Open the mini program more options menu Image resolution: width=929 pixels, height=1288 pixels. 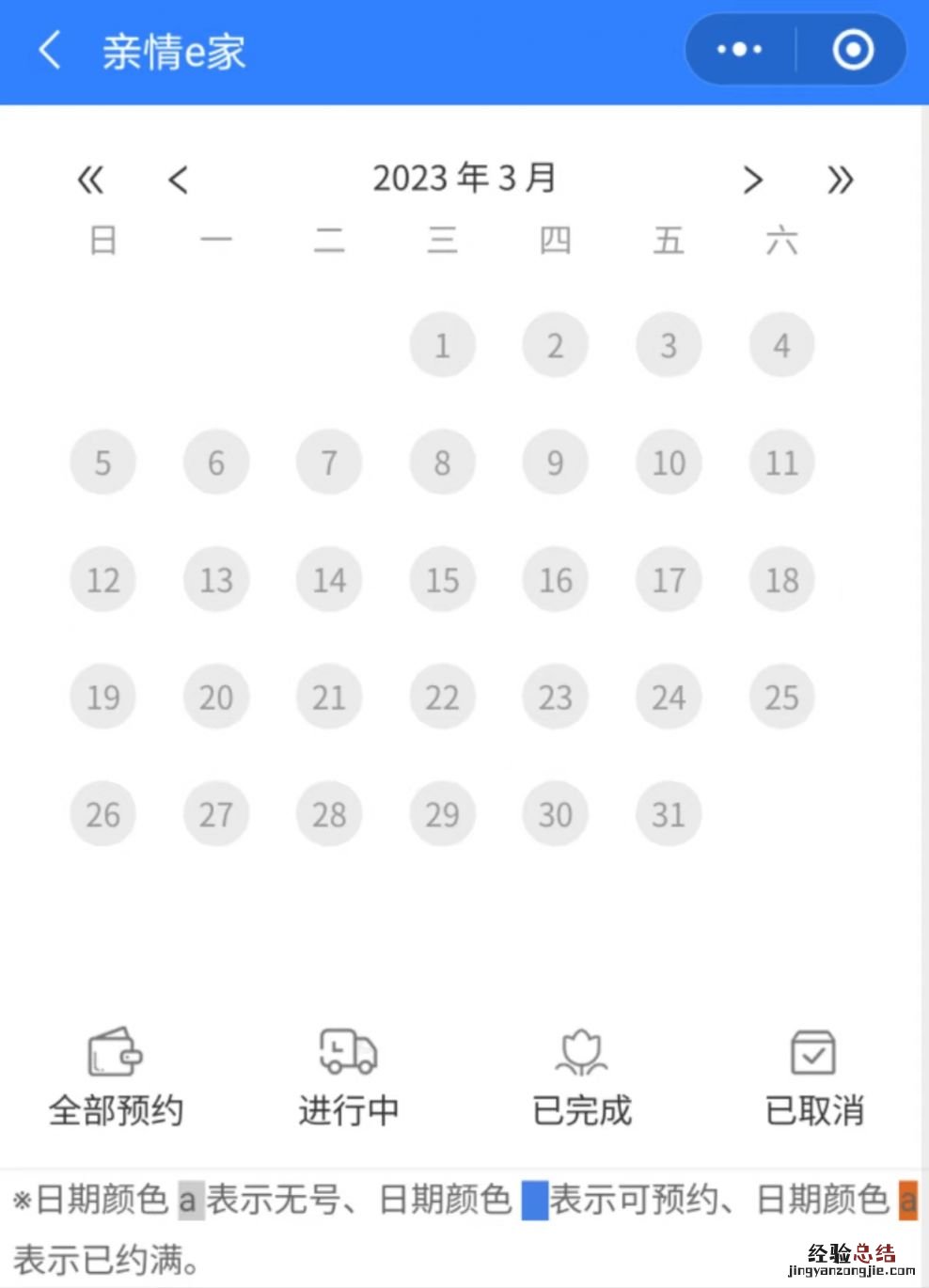coord(739,50)
